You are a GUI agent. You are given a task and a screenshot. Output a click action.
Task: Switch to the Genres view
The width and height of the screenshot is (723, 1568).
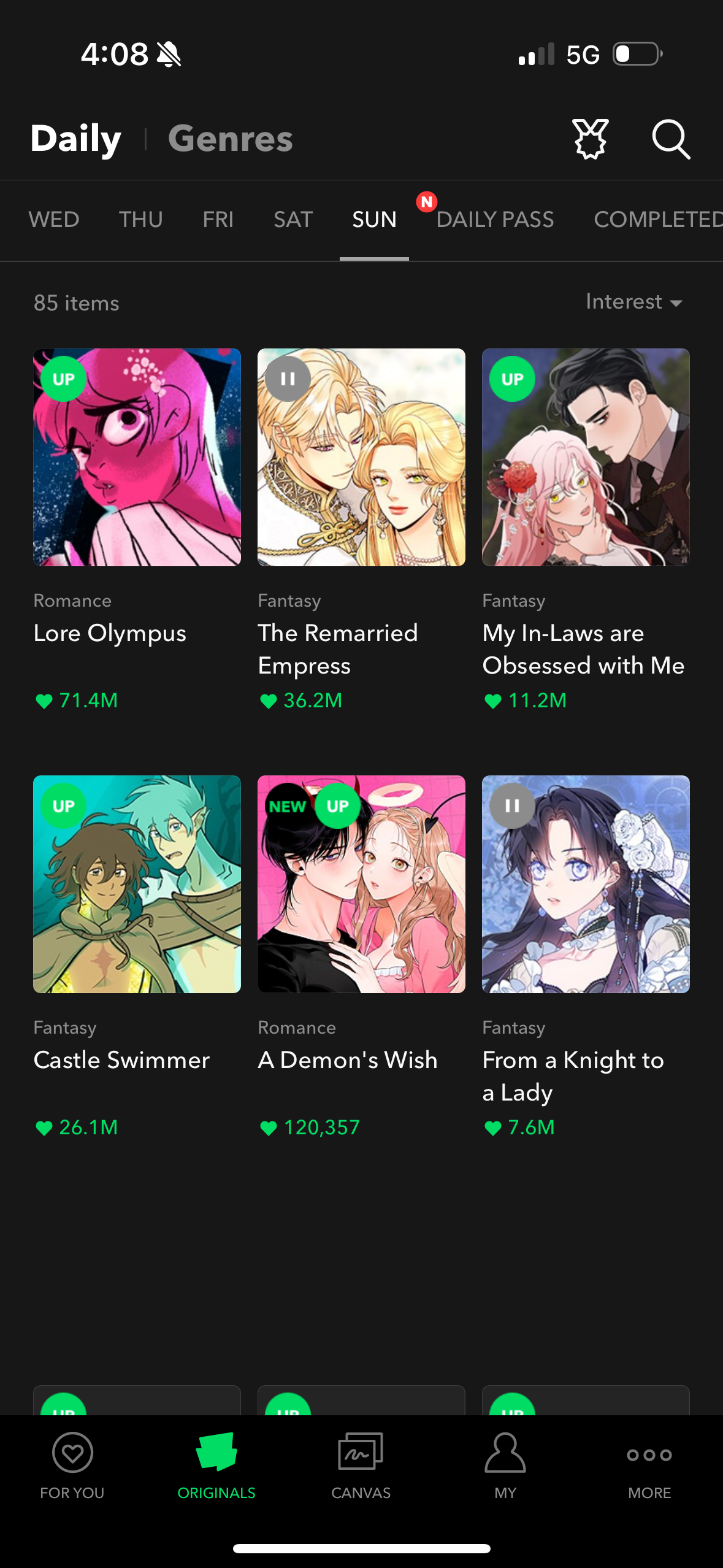[231, 139]
